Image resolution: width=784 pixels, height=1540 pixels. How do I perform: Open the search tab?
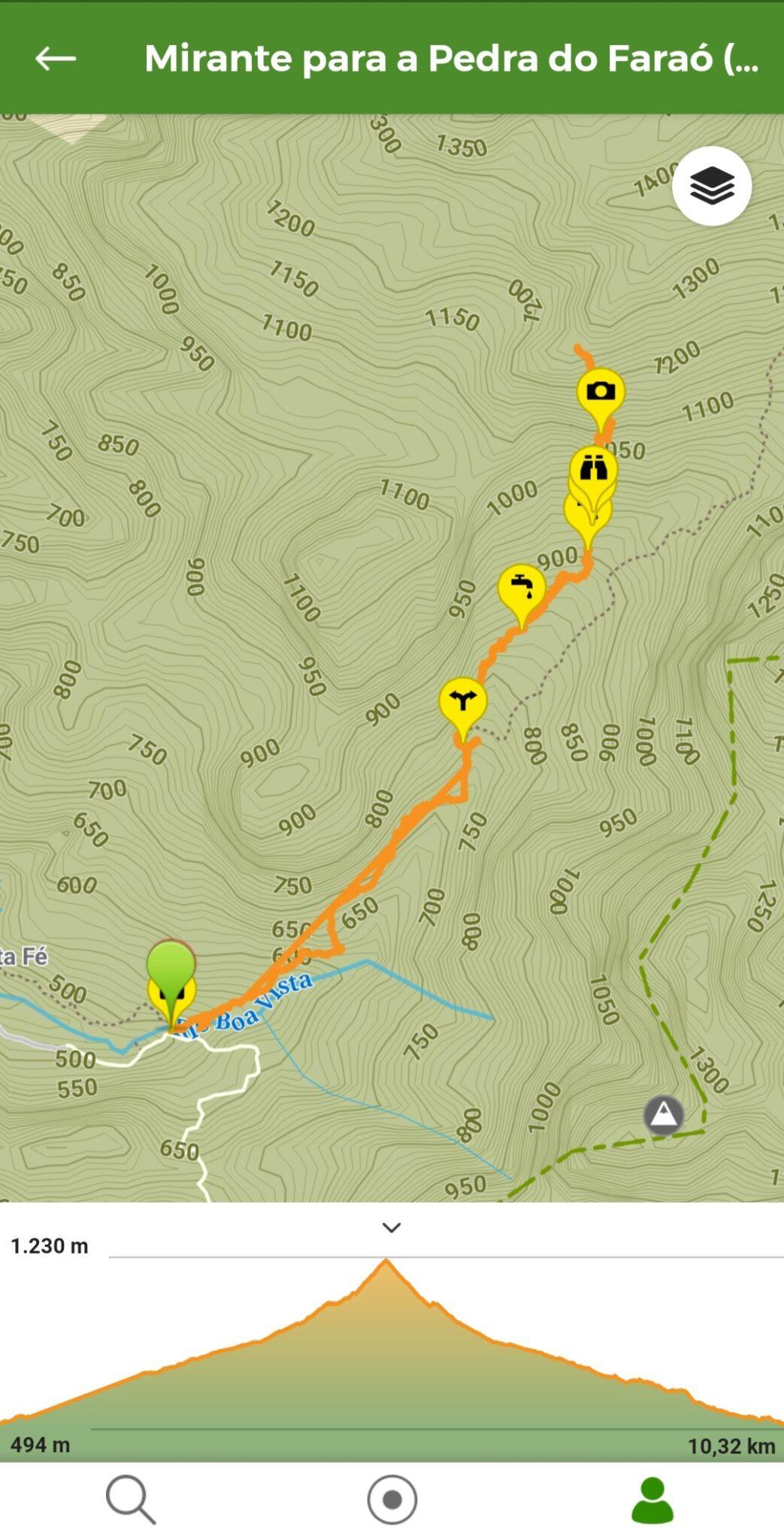(x=131, y=1499)
